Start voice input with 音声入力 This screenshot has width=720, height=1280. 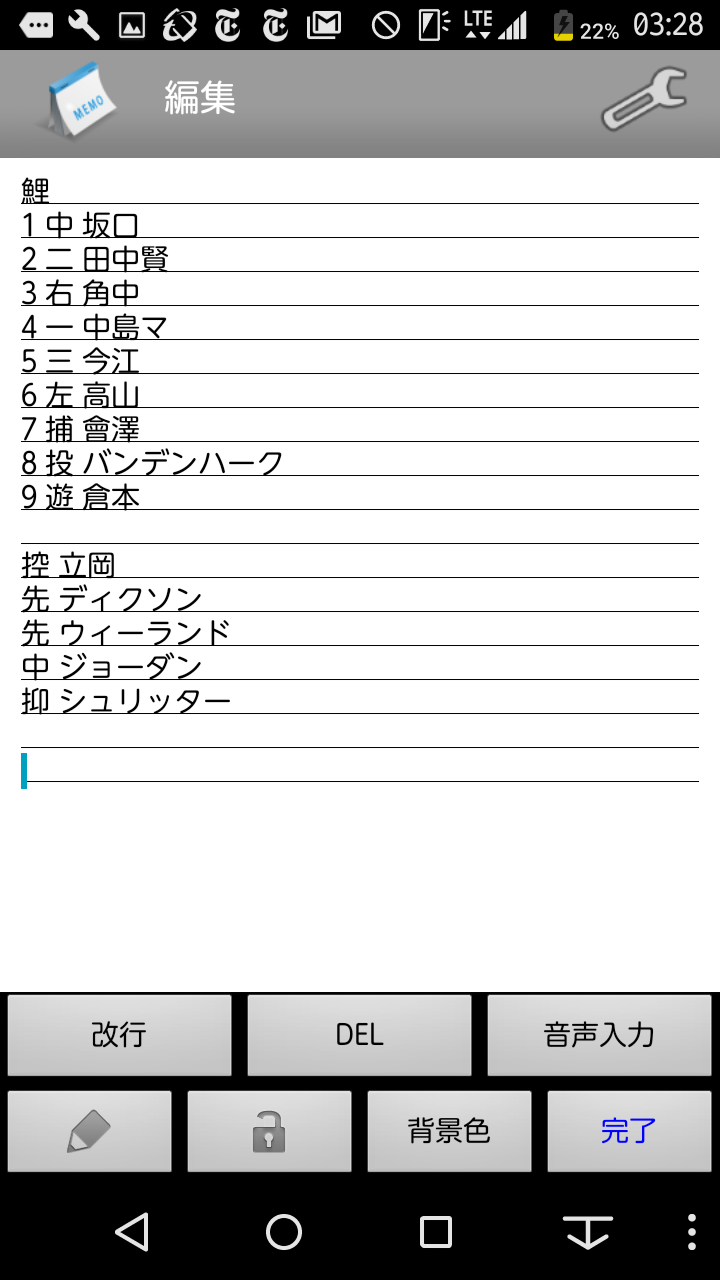click(600, 1035)
